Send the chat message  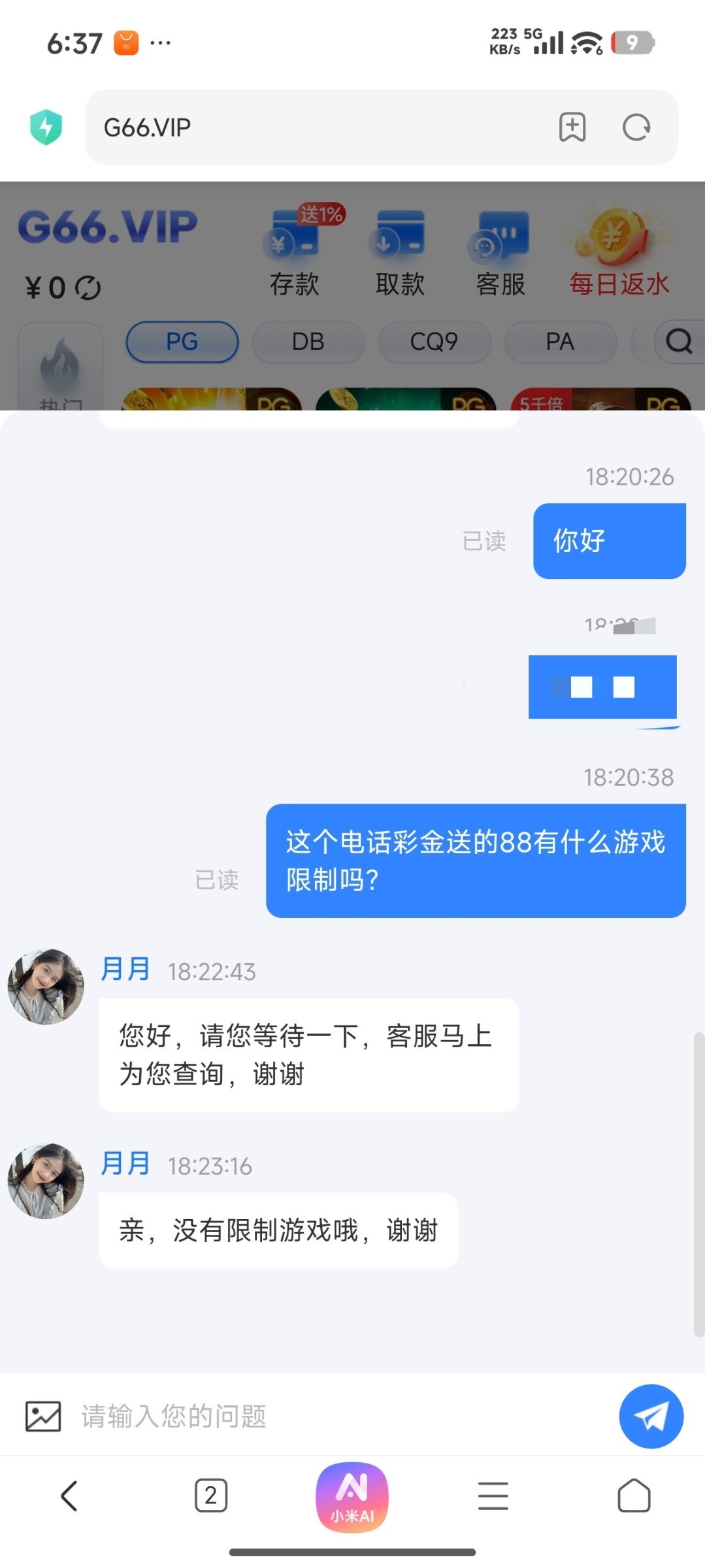pyautogui.click(x=651, y=1416)
